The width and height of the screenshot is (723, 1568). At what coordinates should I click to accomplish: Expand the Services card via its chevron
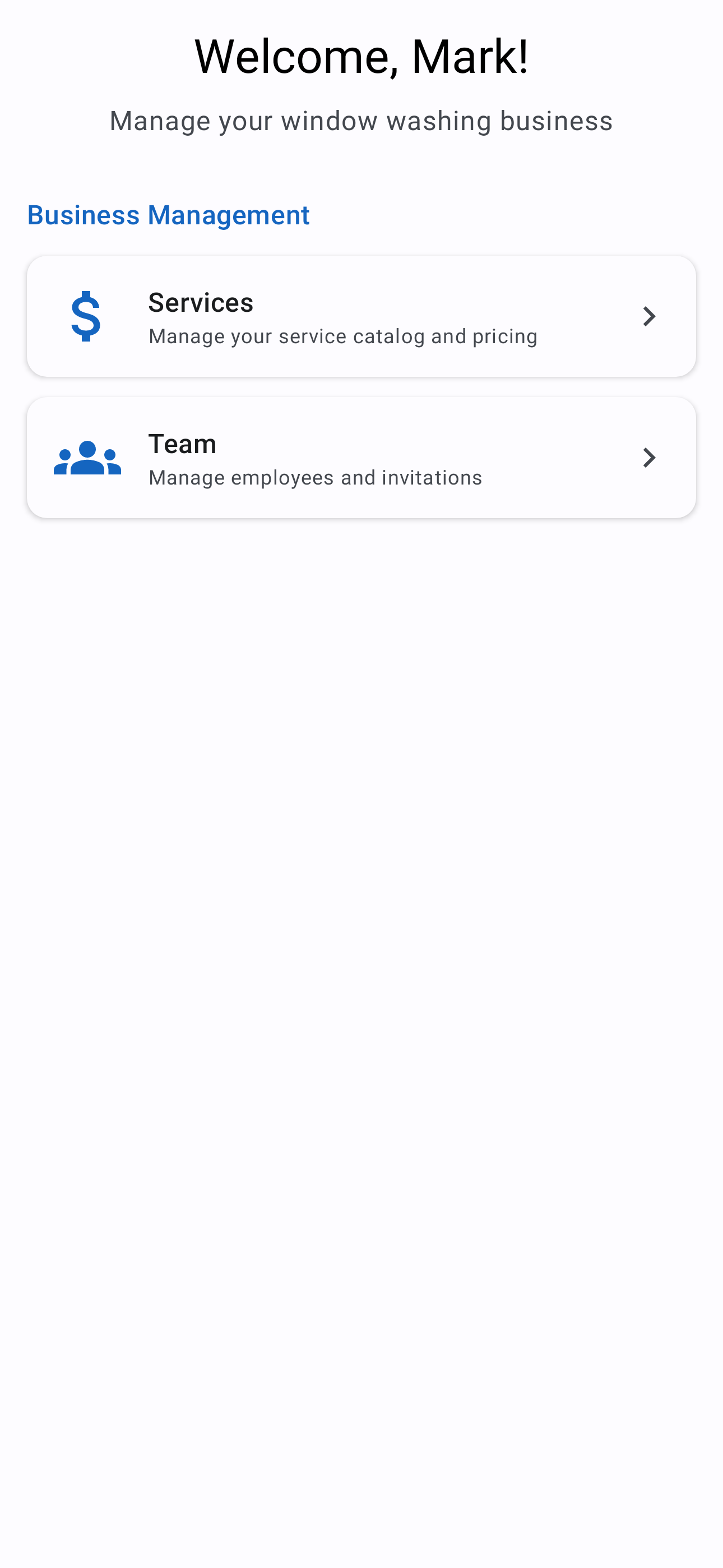(x=650, y=316)
